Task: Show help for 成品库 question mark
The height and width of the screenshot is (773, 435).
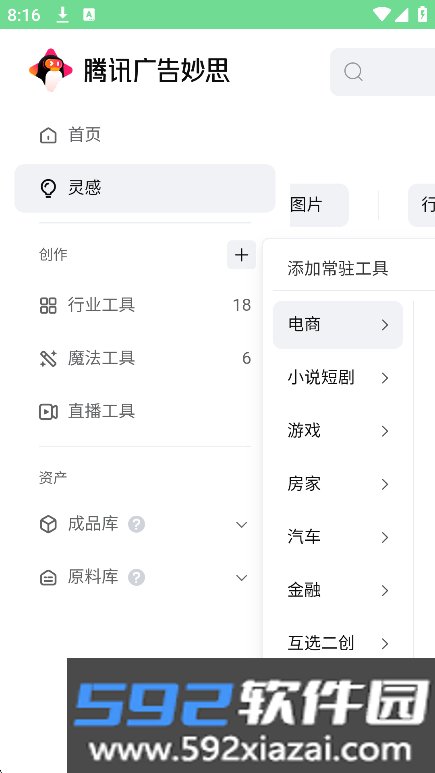Action: pos(137,524)
